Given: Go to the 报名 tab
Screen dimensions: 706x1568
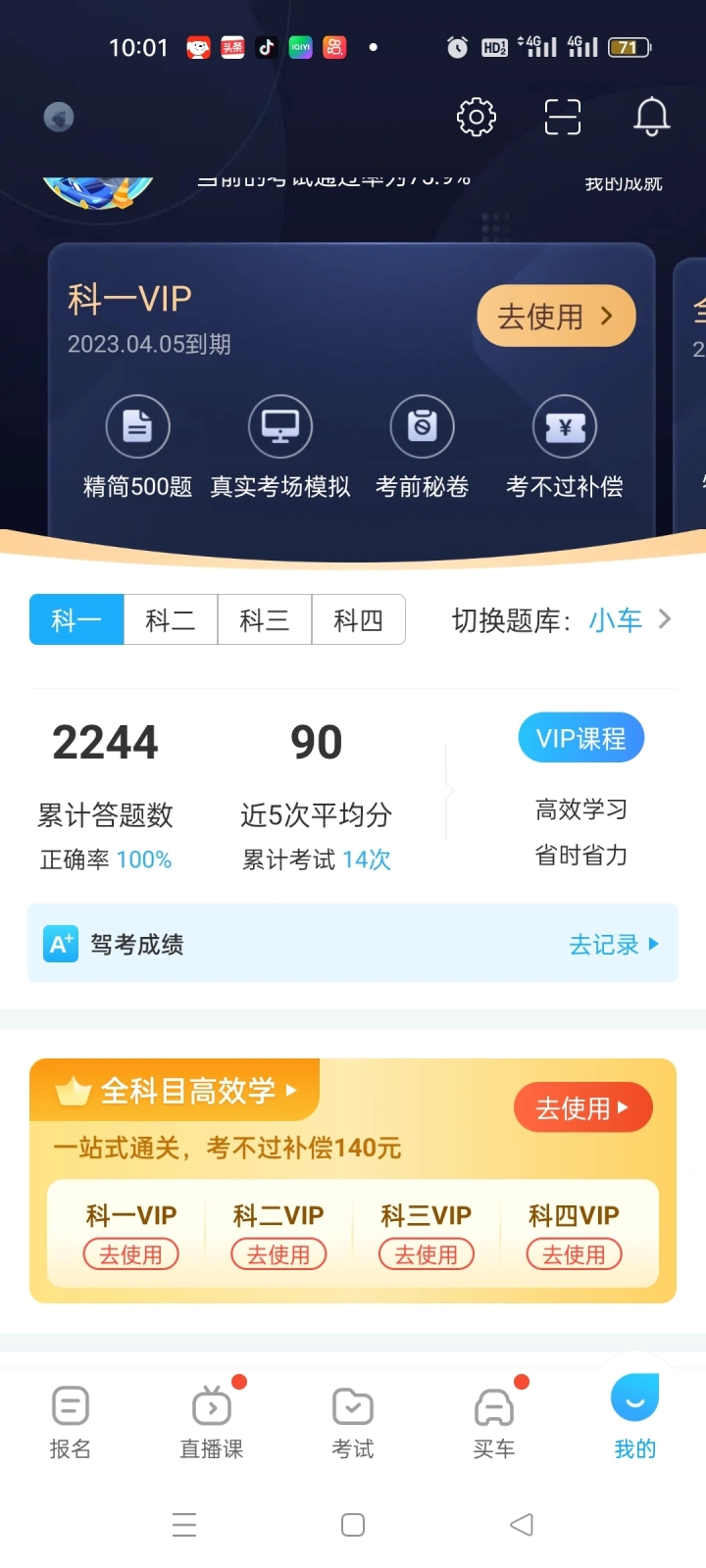Looking at the screenshot, I should pos(71,1423).
